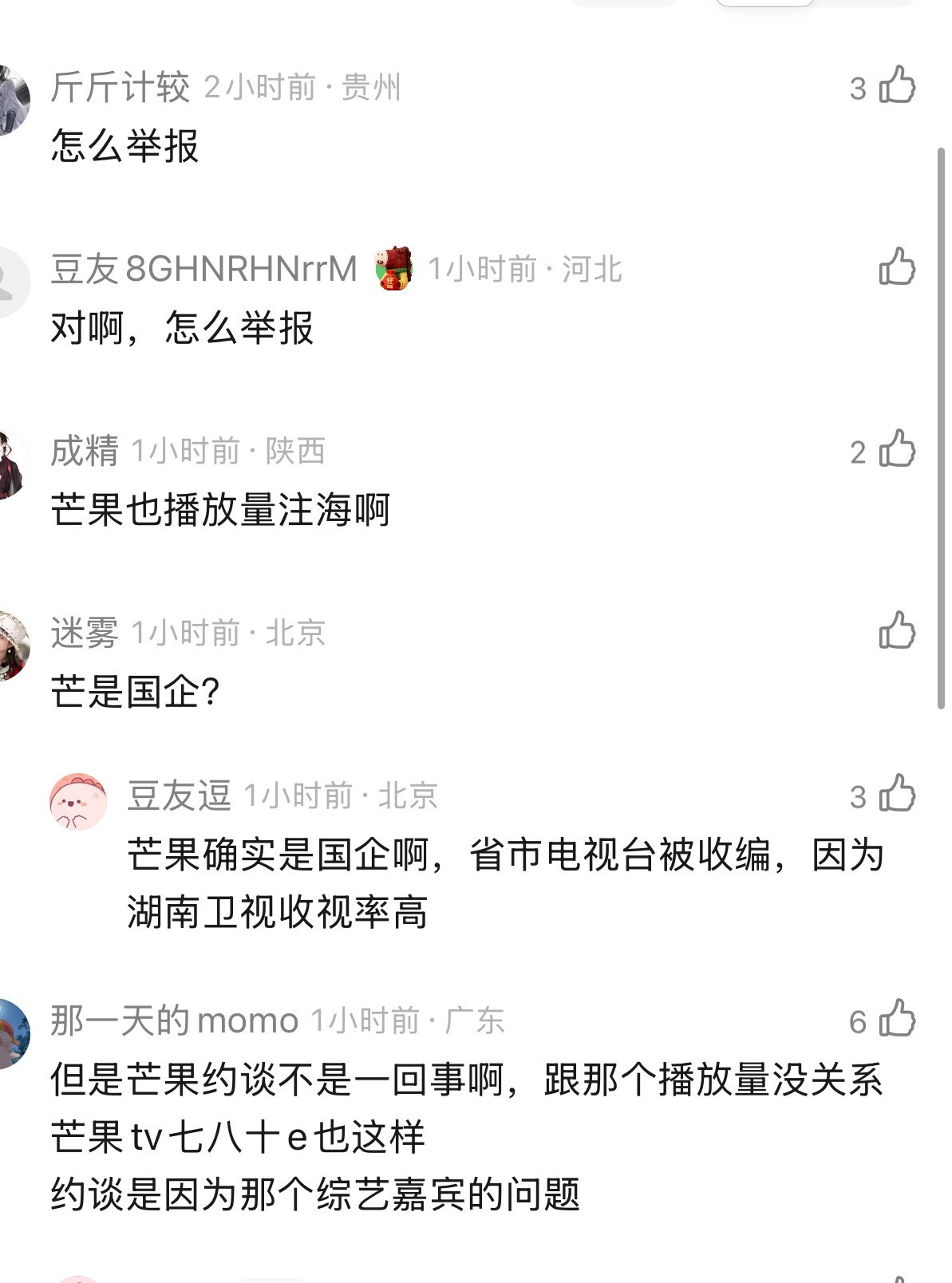The image size is (952, 1283).
Task: Open user 斤斤计较's profile name link
Action: click(x=124, y=88)
